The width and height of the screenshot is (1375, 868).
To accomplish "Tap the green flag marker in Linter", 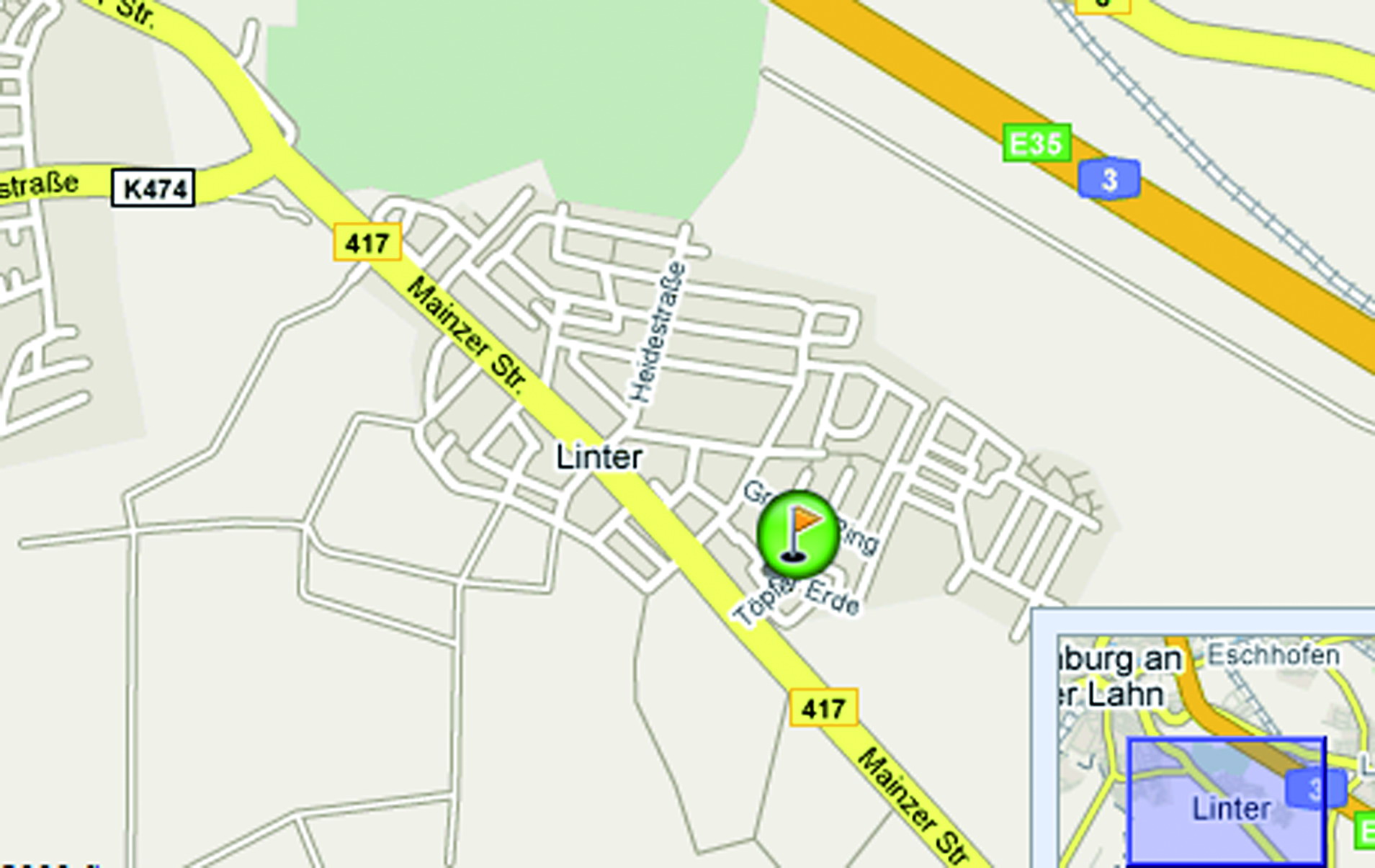I will click(x=798, y=534).
